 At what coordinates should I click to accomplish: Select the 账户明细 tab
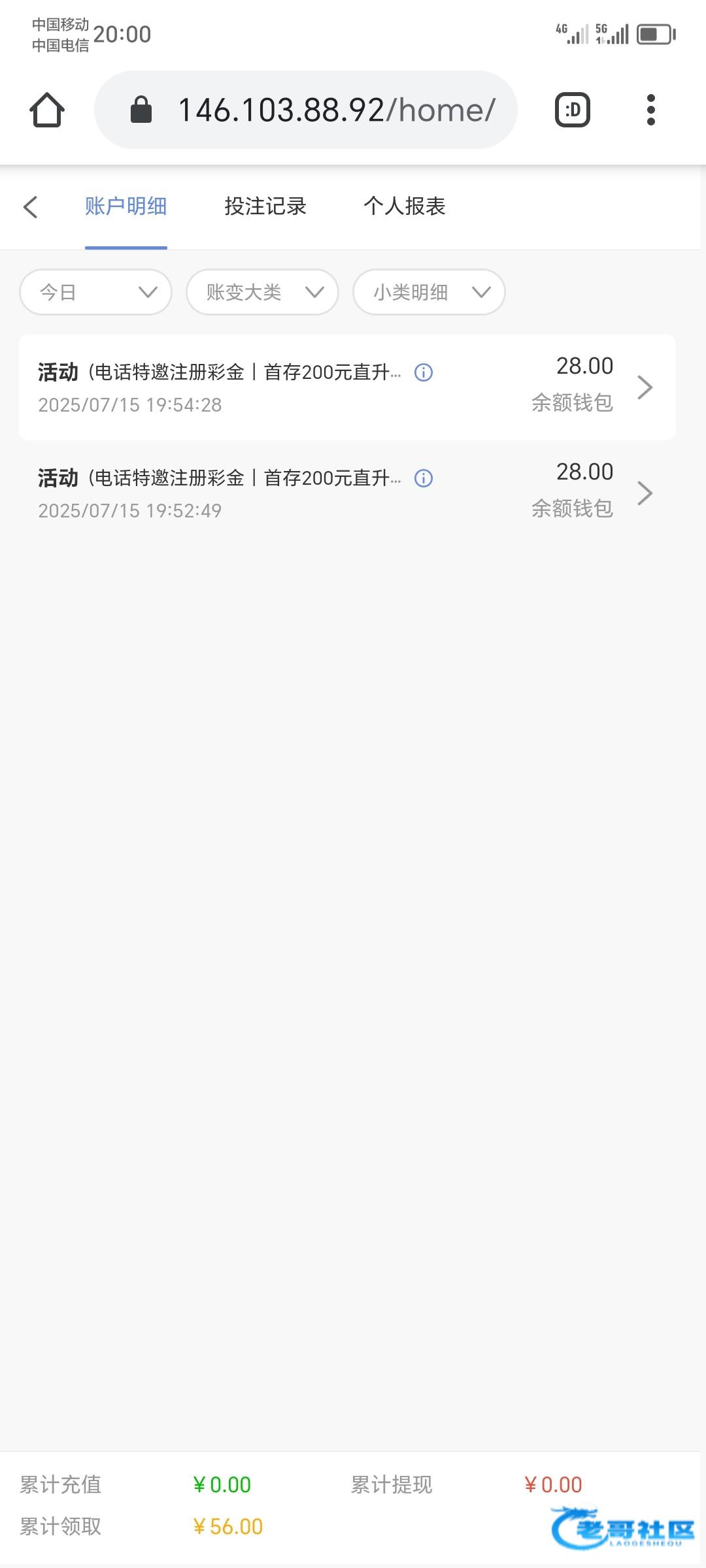point(126,206)
